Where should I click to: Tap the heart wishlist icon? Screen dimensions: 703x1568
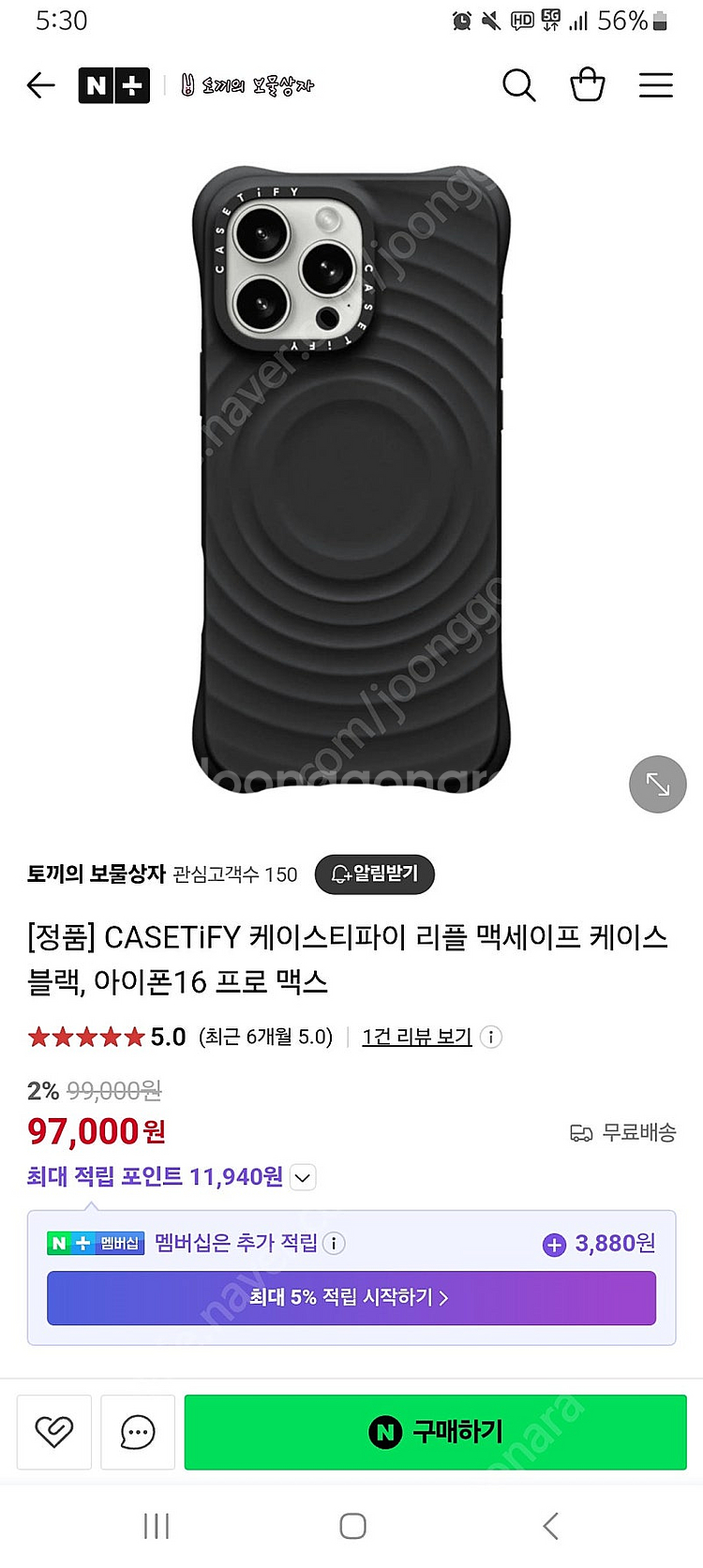(53, 1432)
